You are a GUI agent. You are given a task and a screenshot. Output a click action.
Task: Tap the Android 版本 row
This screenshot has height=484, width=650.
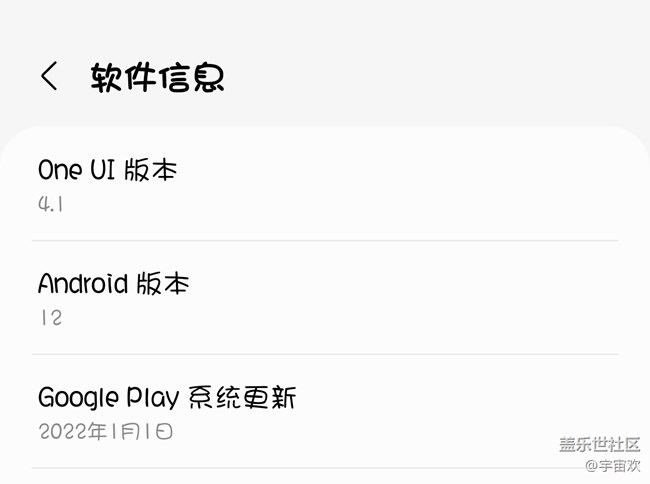tap(324, 299)
